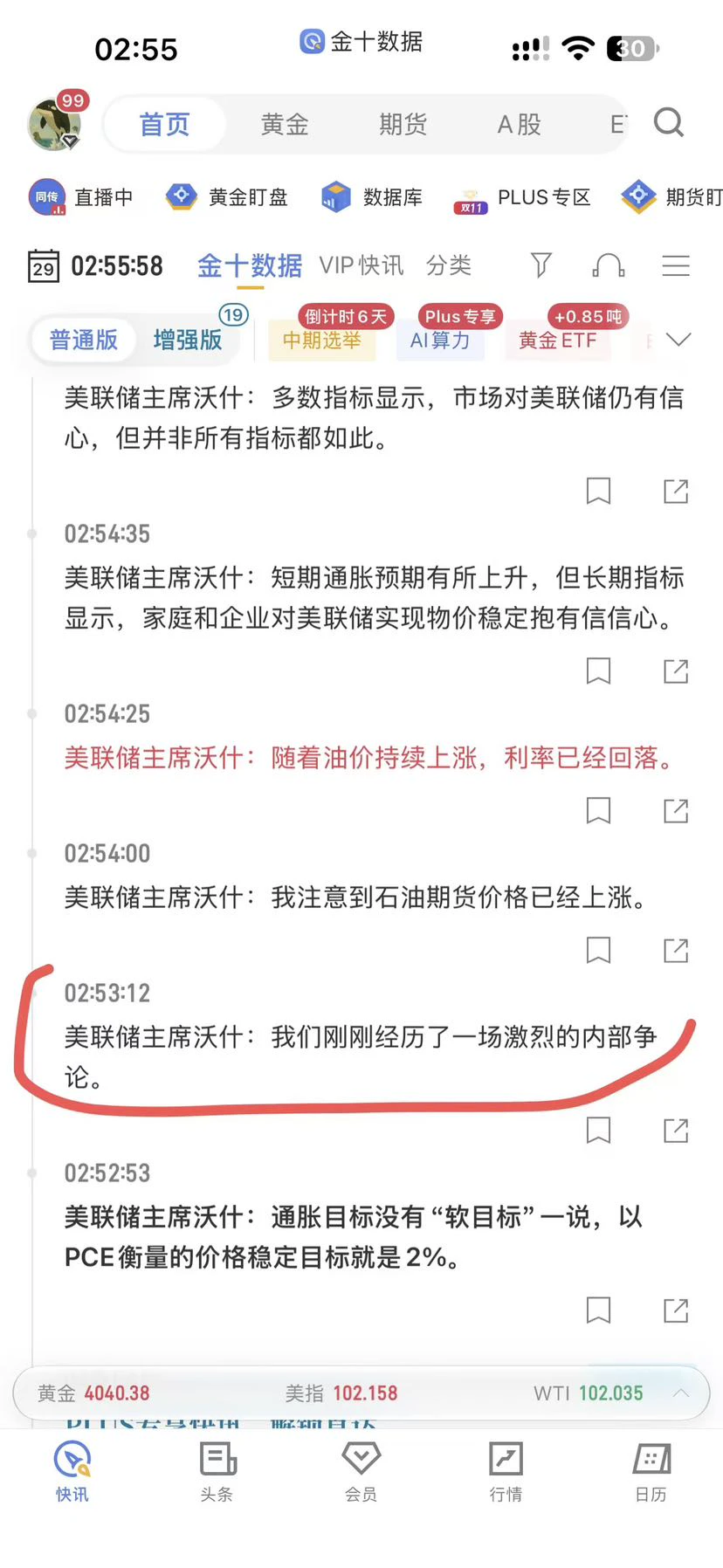This screenshot has height=1568, width=723.
Task: Open the search magnifier icon
Action: pyautogui.click(x=668, y=123)
